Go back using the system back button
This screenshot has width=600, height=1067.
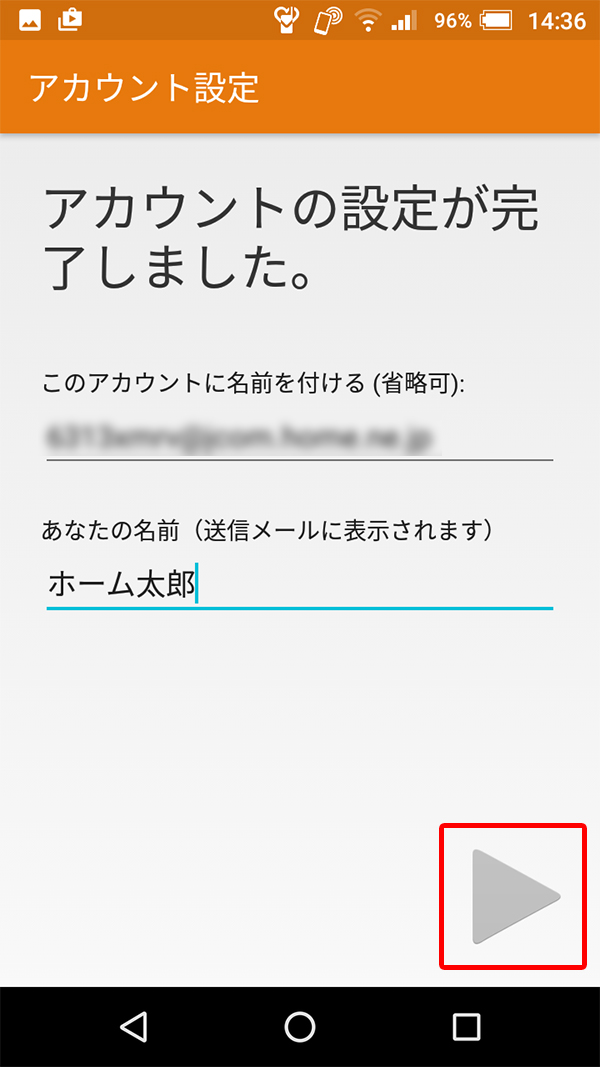pos(133,1026)
